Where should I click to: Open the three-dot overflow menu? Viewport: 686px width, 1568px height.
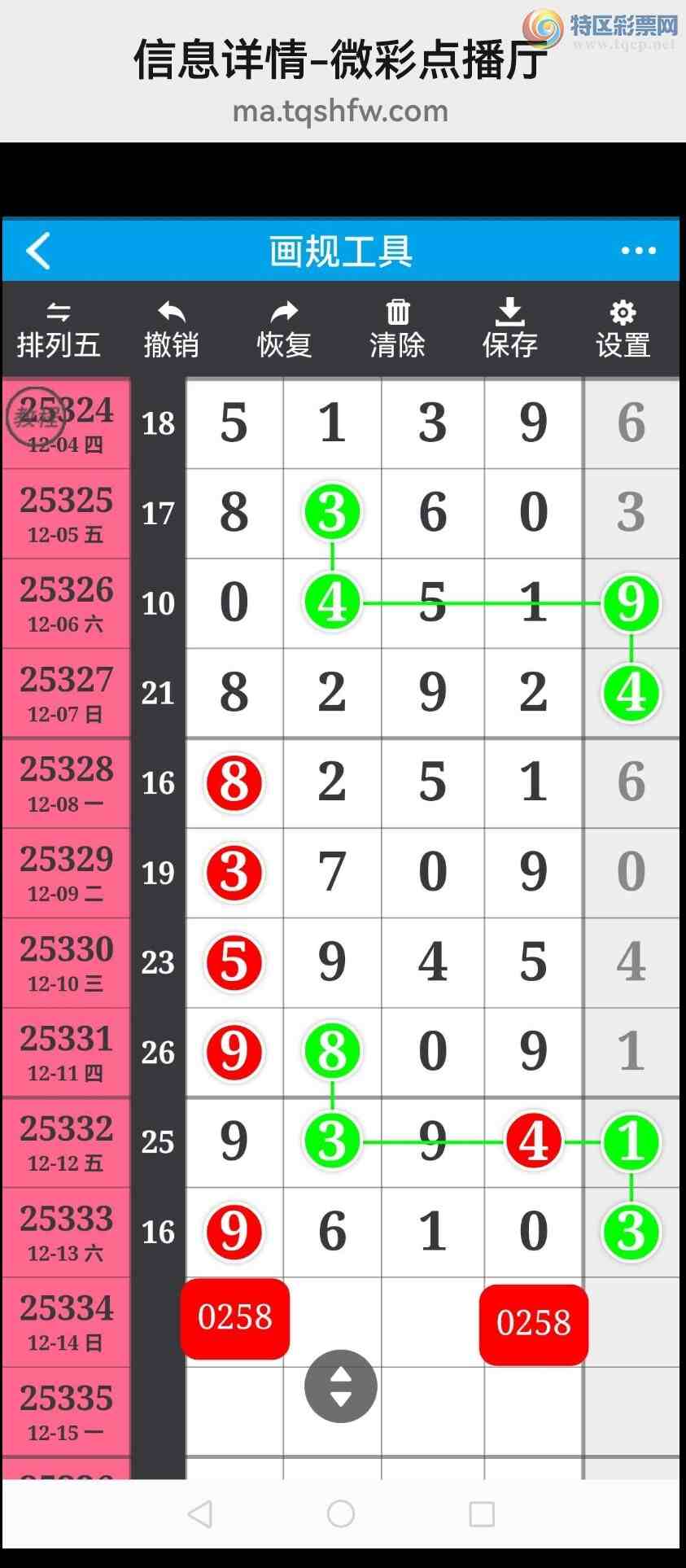click(x=638, y=251)
